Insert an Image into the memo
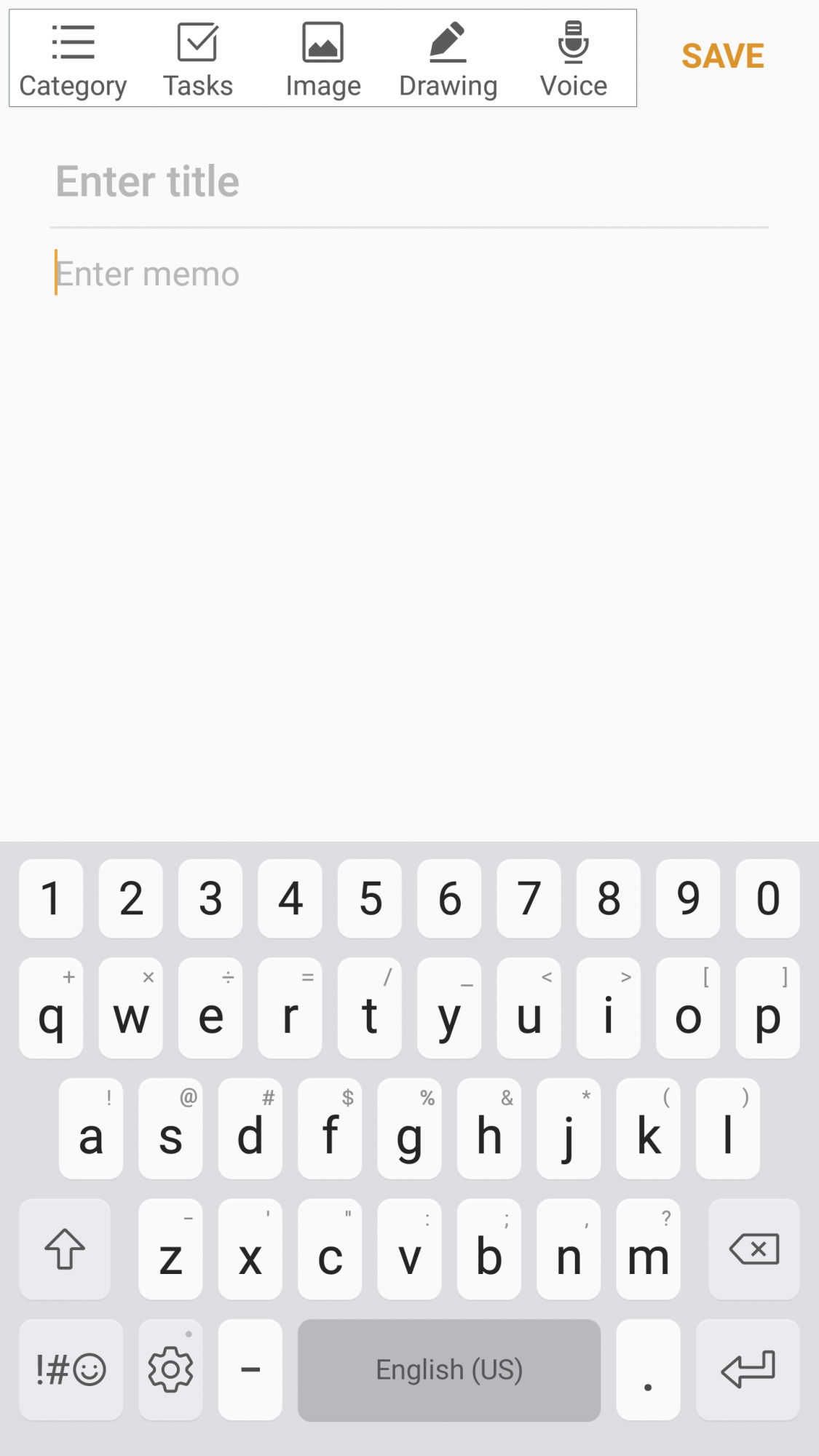 point(323,60)
